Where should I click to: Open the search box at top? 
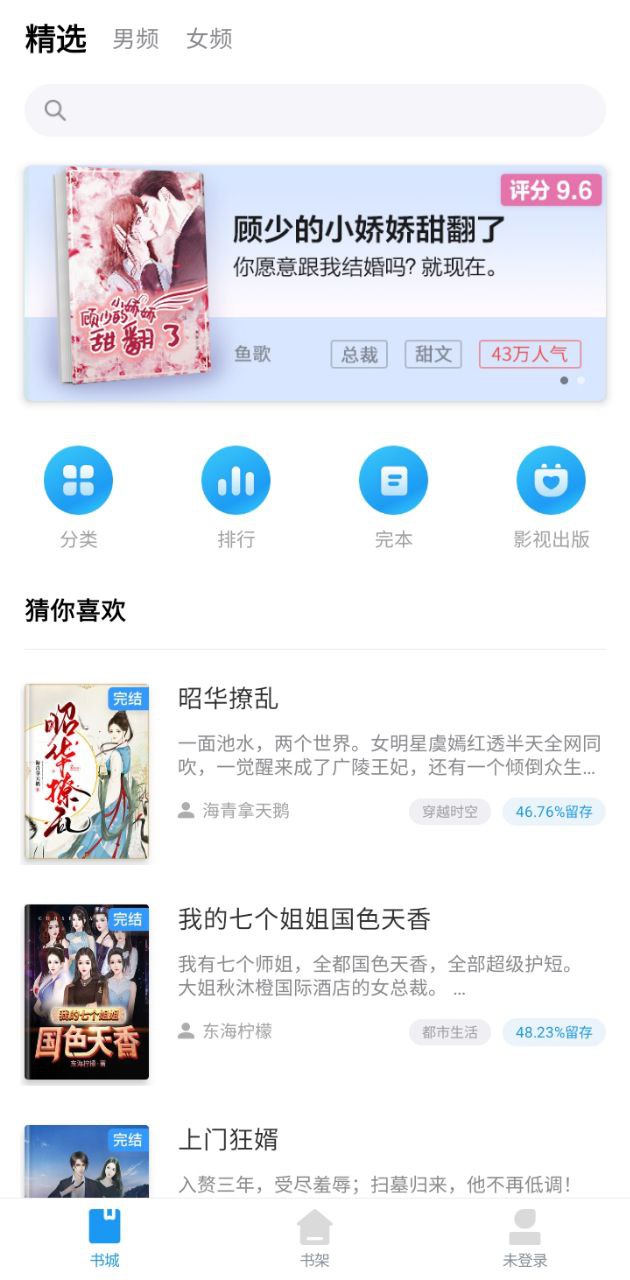[x=315, y=110]
